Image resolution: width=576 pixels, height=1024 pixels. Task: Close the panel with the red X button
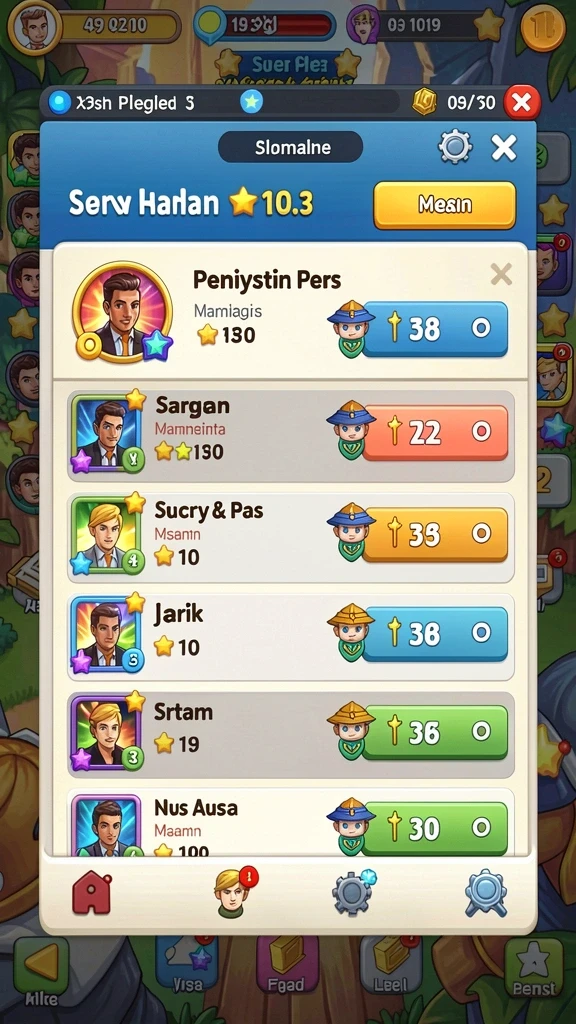coord(522,103)
